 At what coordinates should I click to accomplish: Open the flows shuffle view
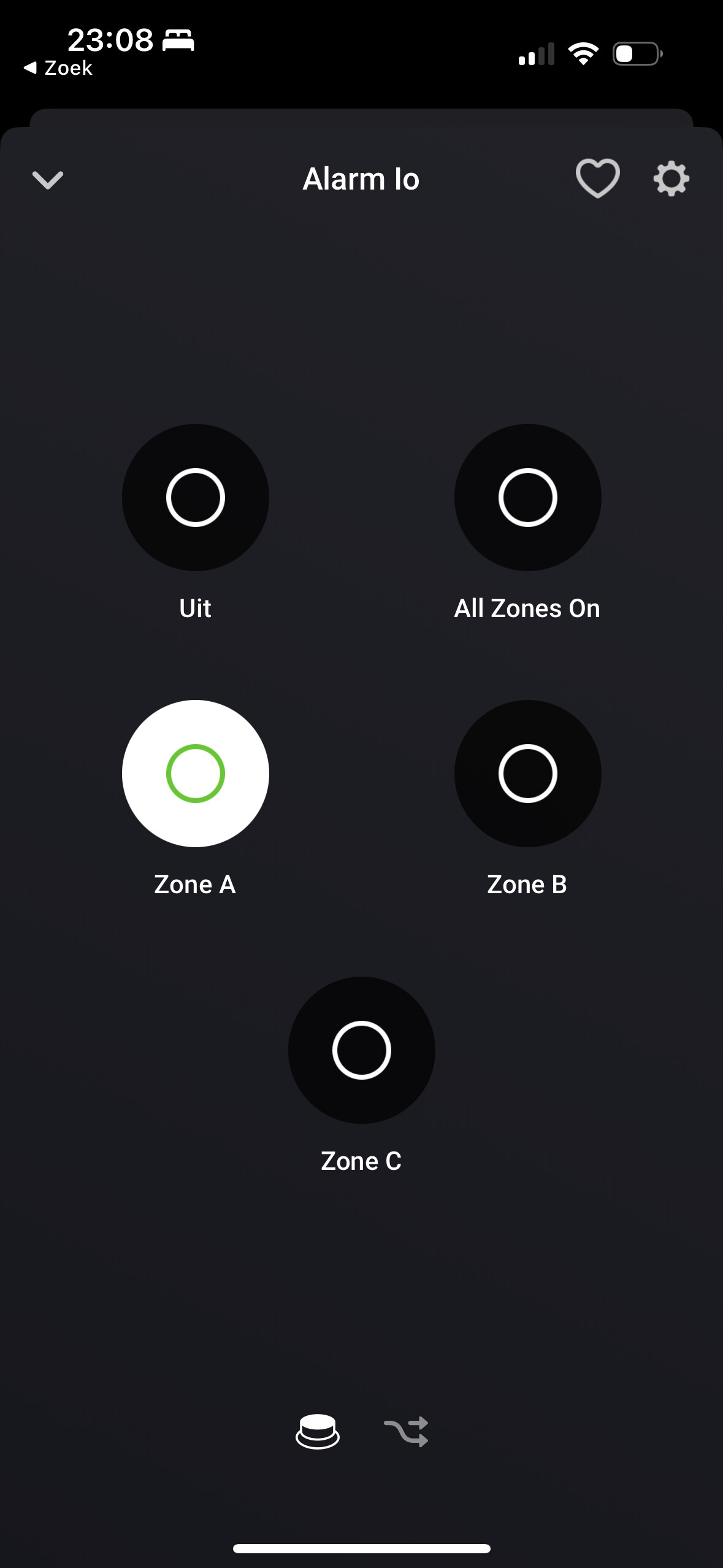tap(406, 1432)
